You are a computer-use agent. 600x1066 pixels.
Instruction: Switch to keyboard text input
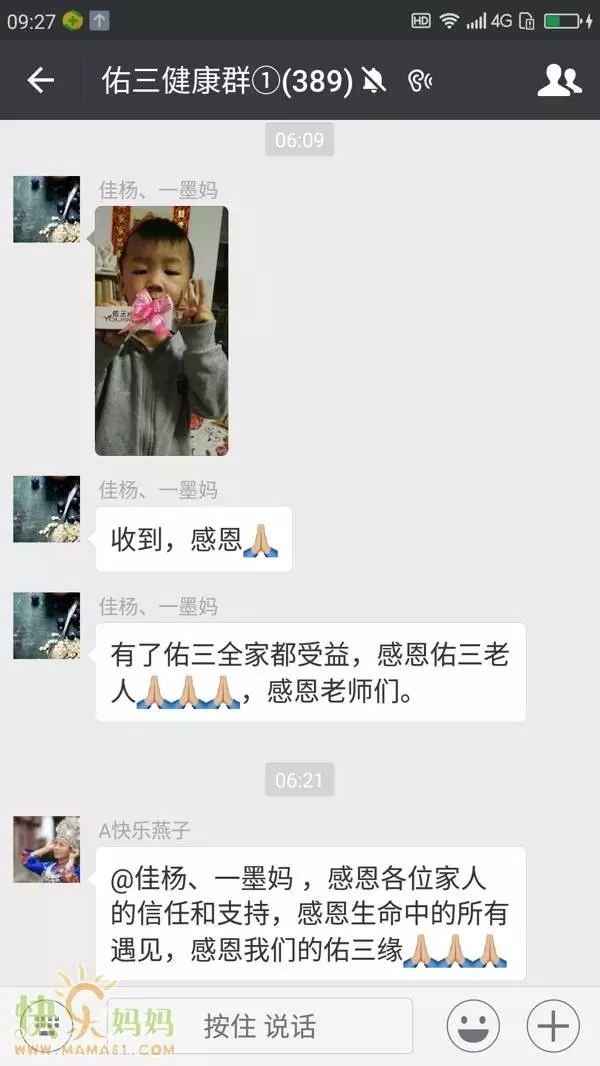pyautogui.click(x=46, y=1026)
